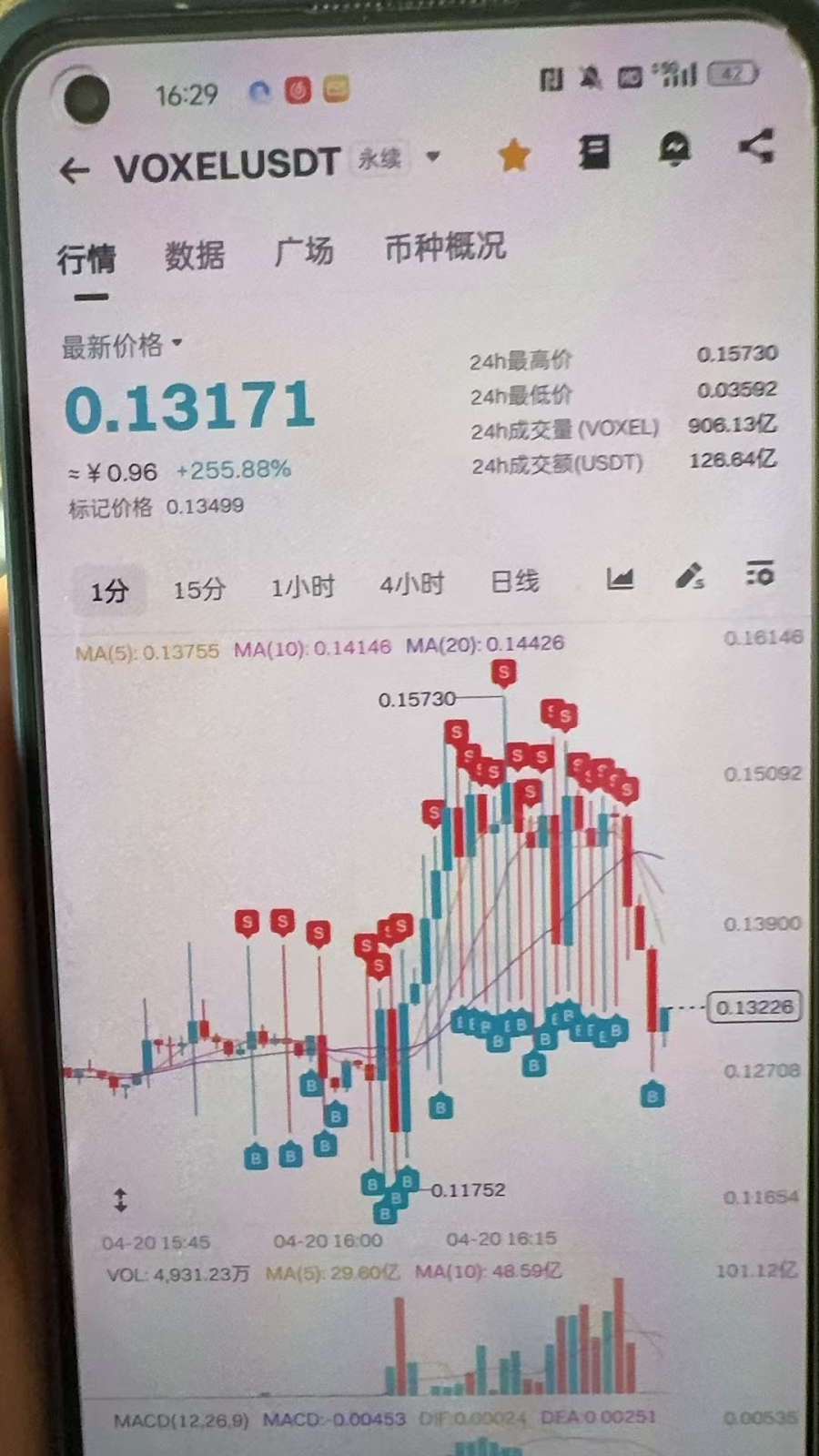Open the calculator icon in header
The image size is (819, 1456).
pos(594,152)
